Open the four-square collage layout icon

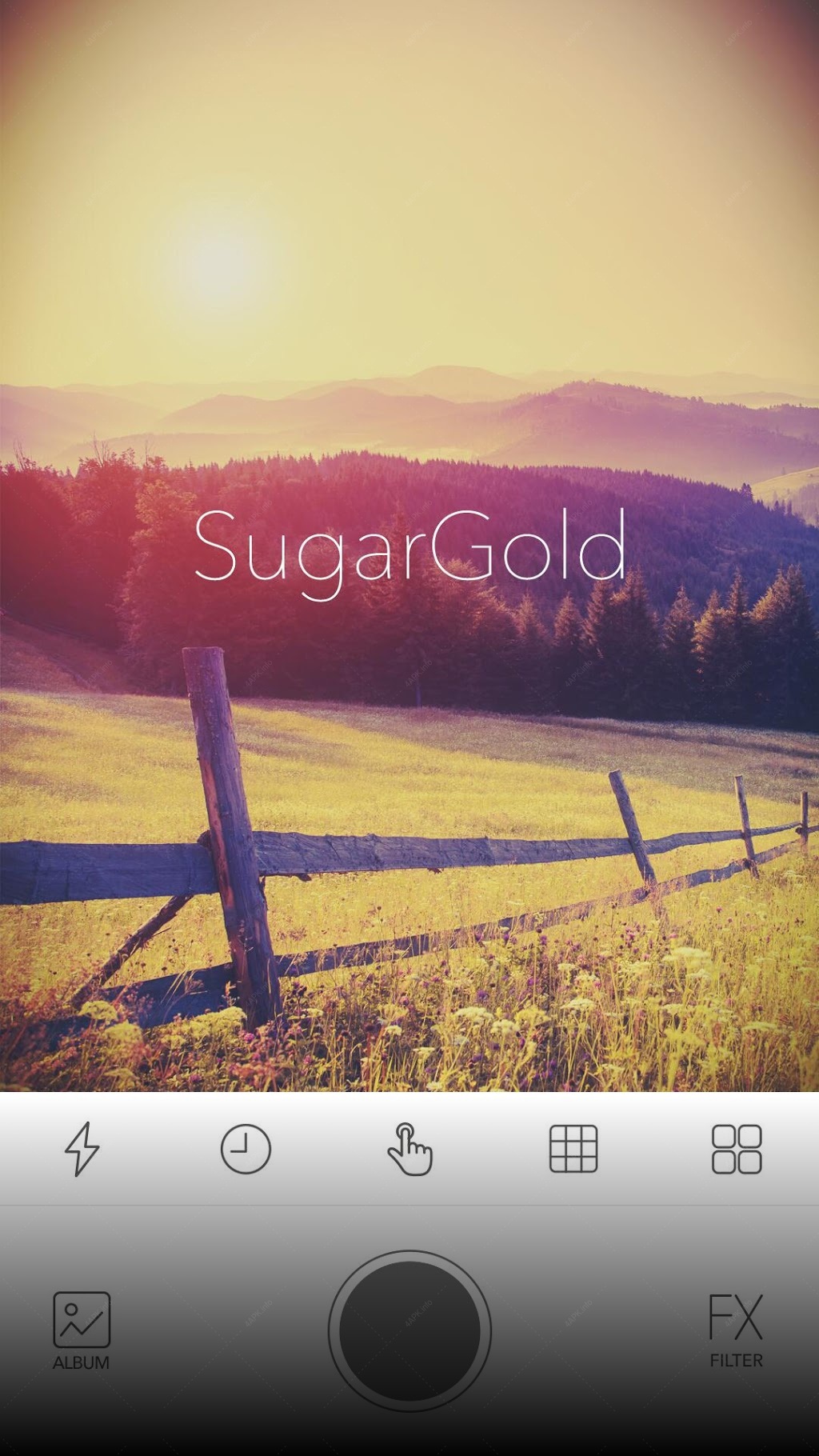737,1149
